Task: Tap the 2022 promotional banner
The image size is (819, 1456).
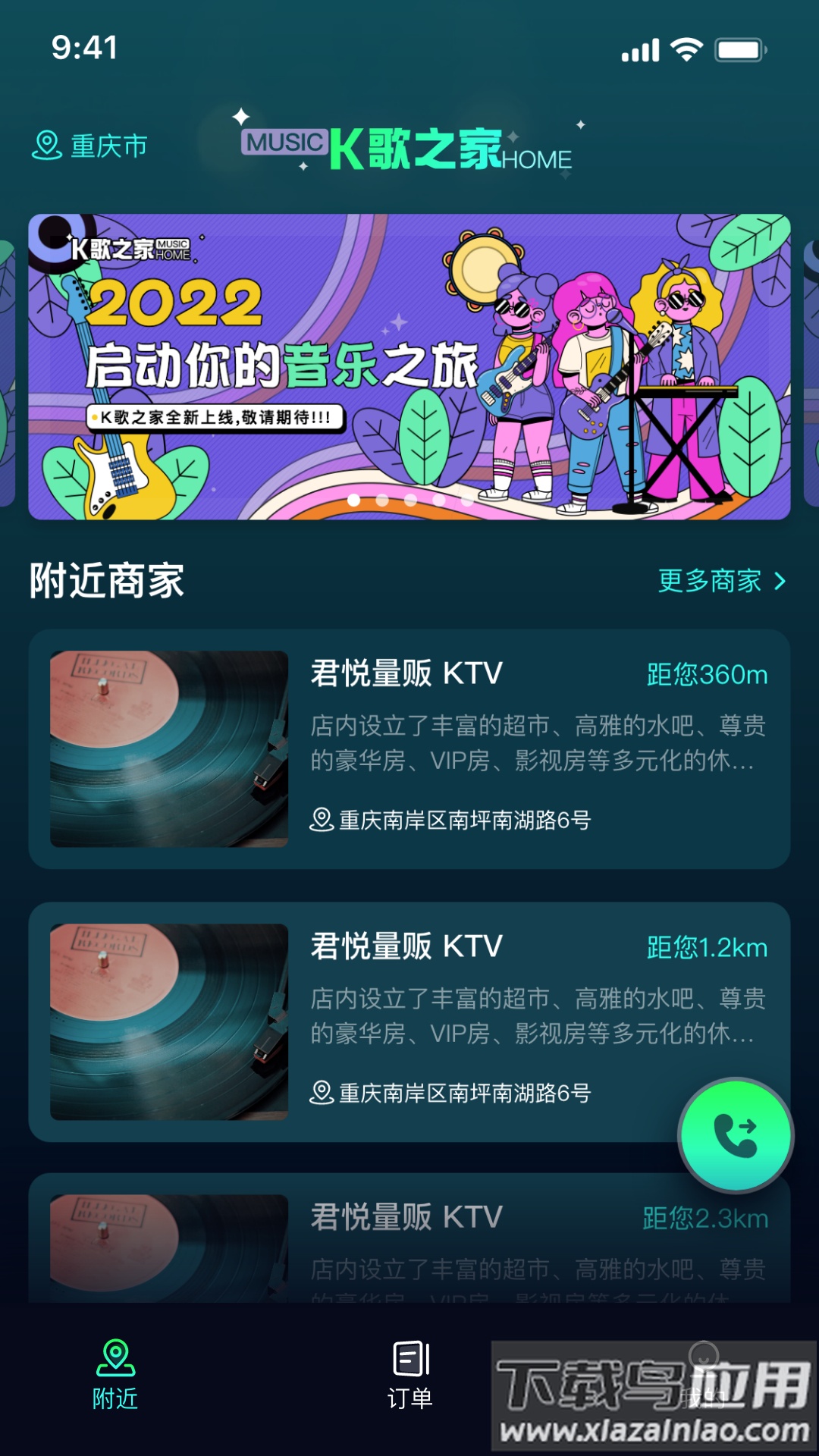Action: (409, 366)
